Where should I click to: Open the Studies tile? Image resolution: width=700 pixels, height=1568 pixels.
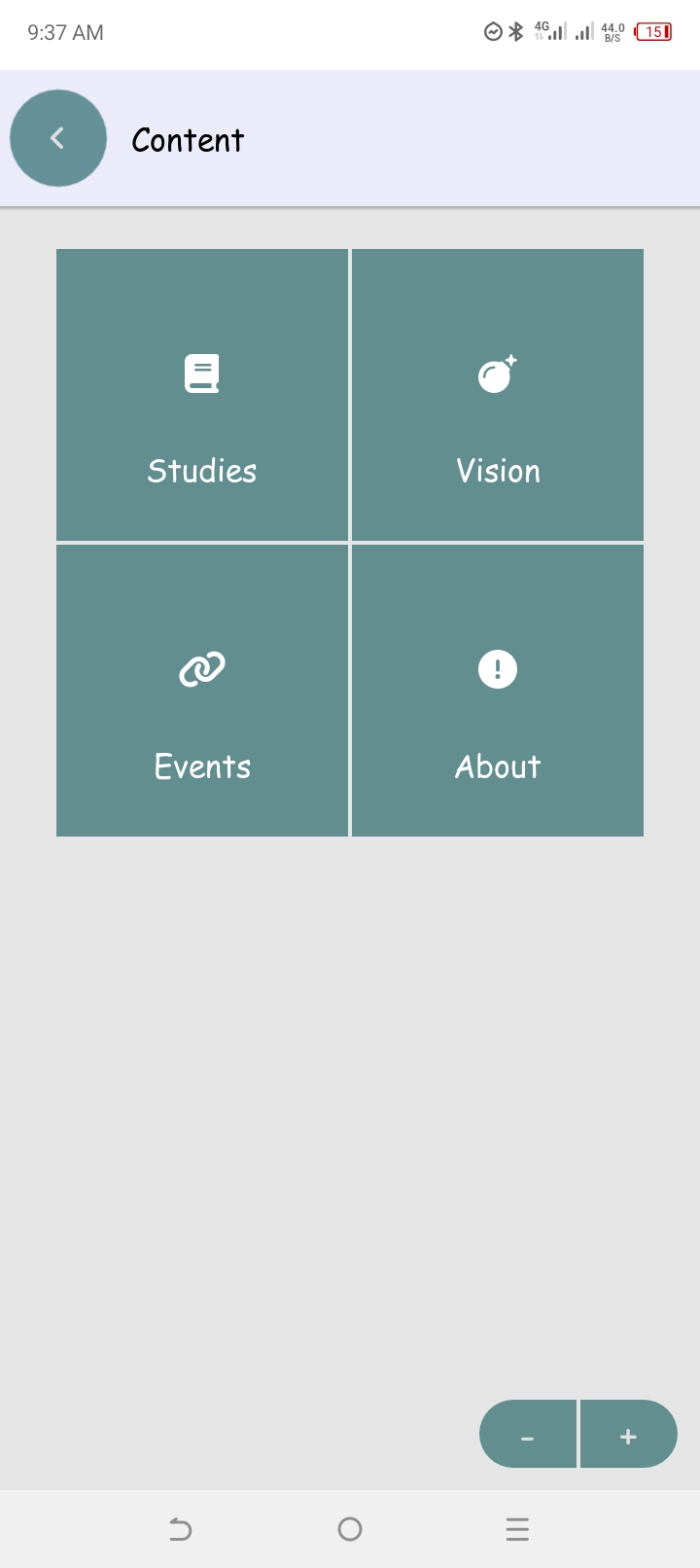coord(202,395)
